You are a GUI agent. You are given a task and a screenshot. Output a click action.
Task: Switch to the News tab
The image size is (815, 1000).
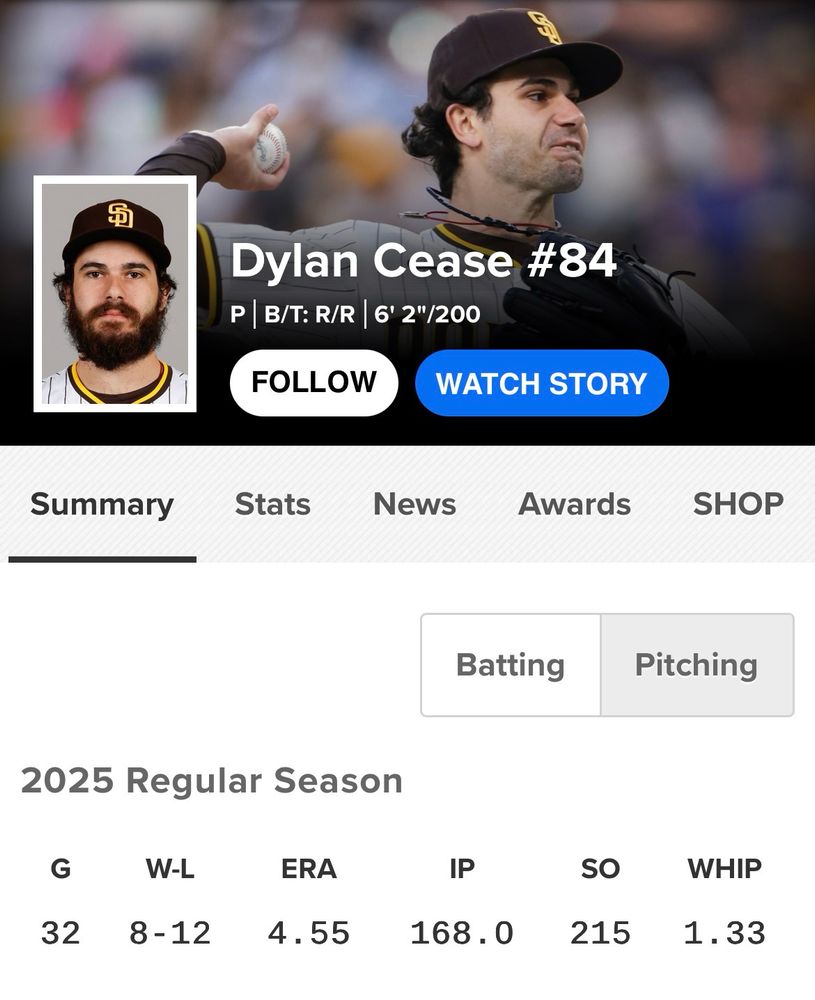(x=415, y=504)
